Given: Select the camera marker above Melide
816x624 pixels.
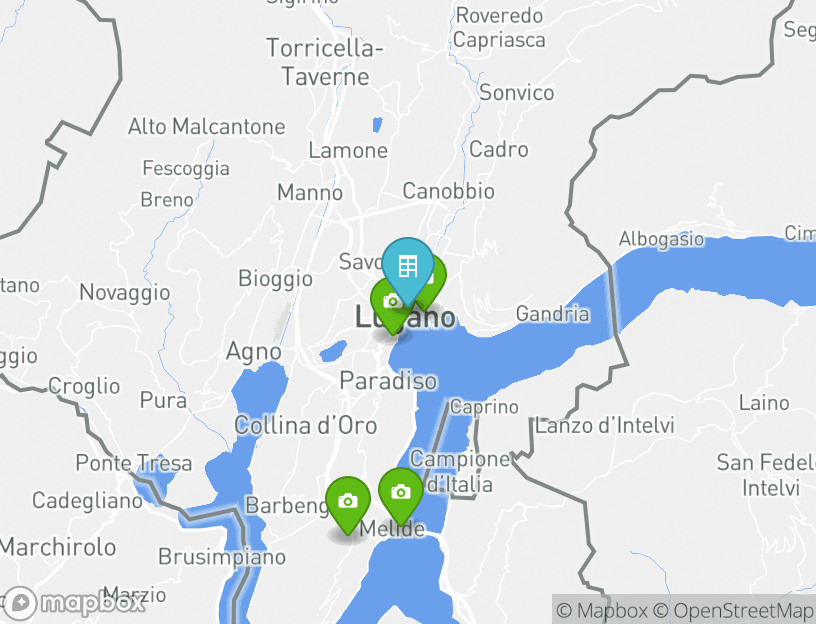Looking at the screenshot, I should [400, 492].
